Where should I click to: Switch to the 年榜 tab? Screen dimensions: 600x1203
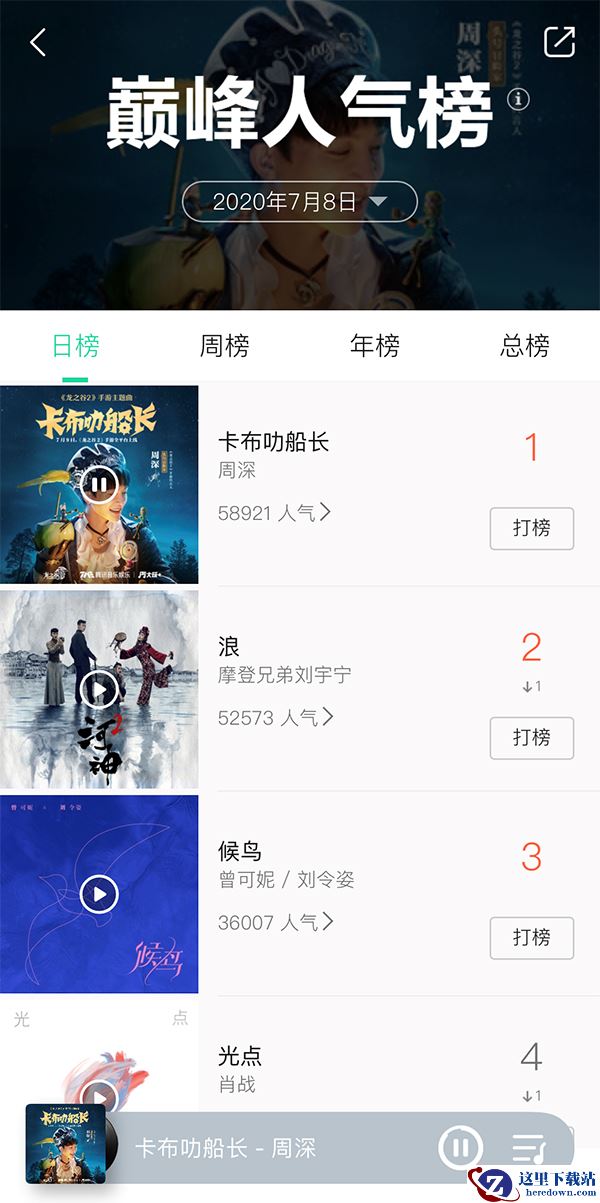click(375, 346)
